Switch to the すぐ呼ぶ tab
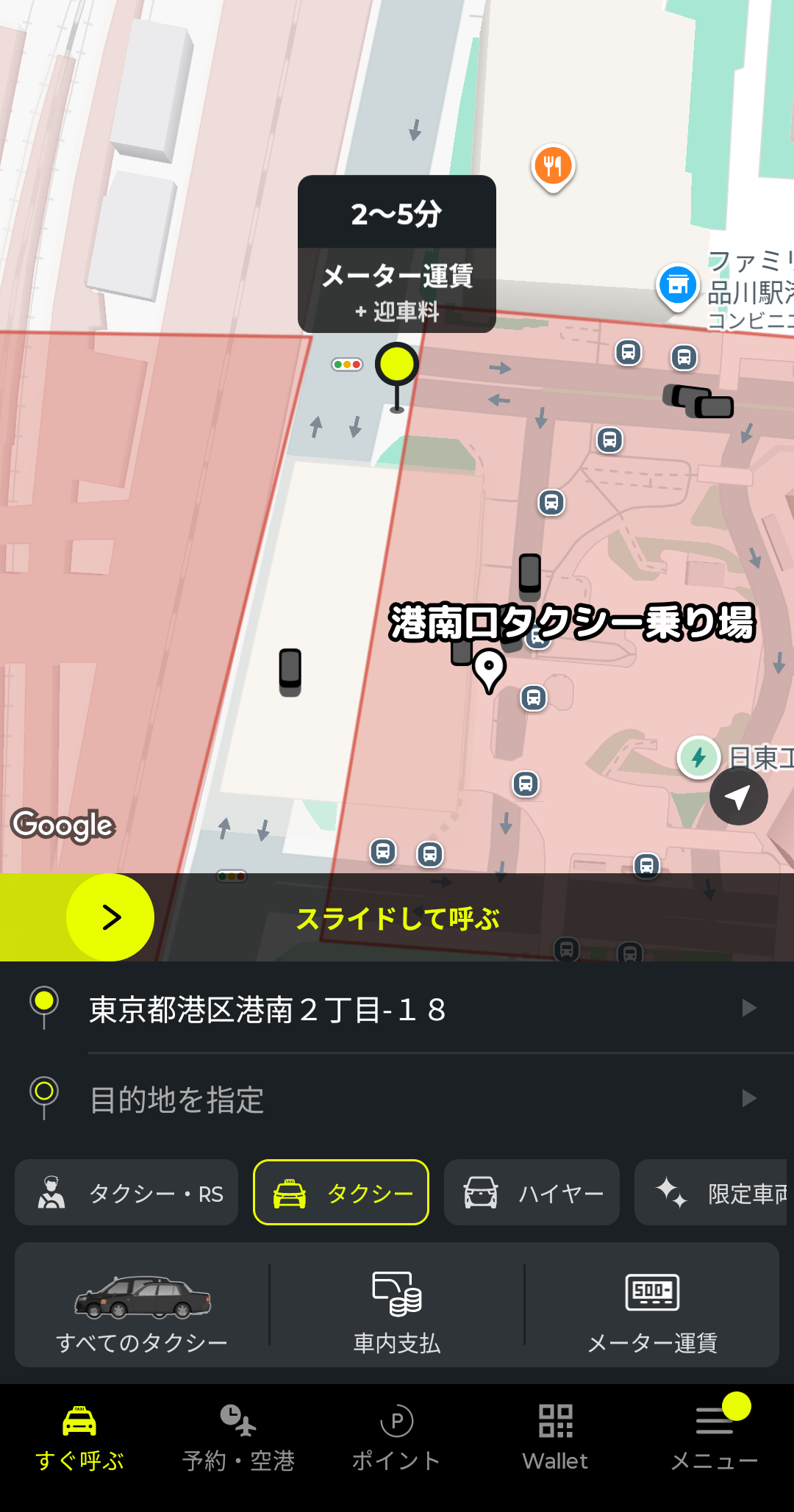 coord(79,1437)
